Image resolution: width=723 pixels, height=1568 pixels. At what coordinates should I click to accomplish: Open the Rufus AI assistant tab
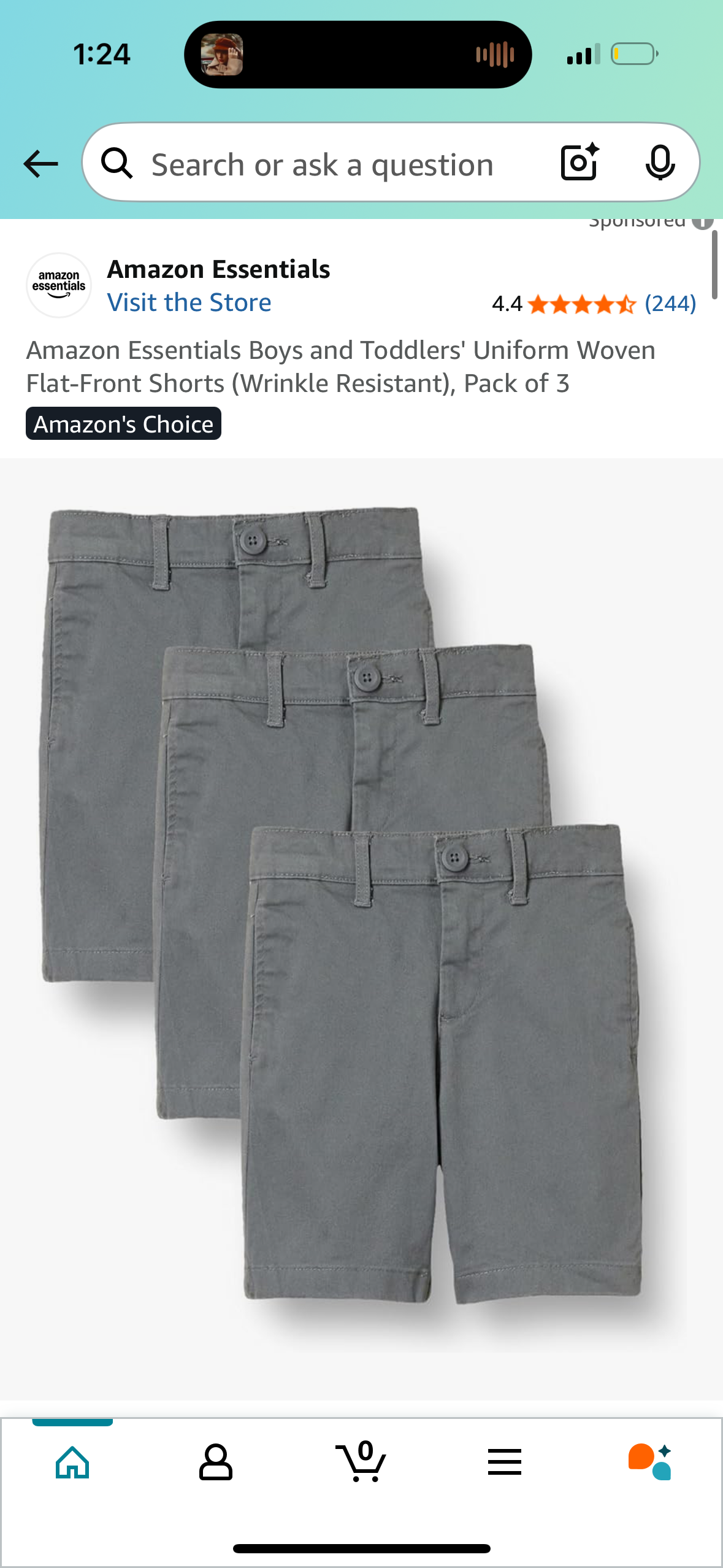pyautogui.click(x=649, y=1462)
